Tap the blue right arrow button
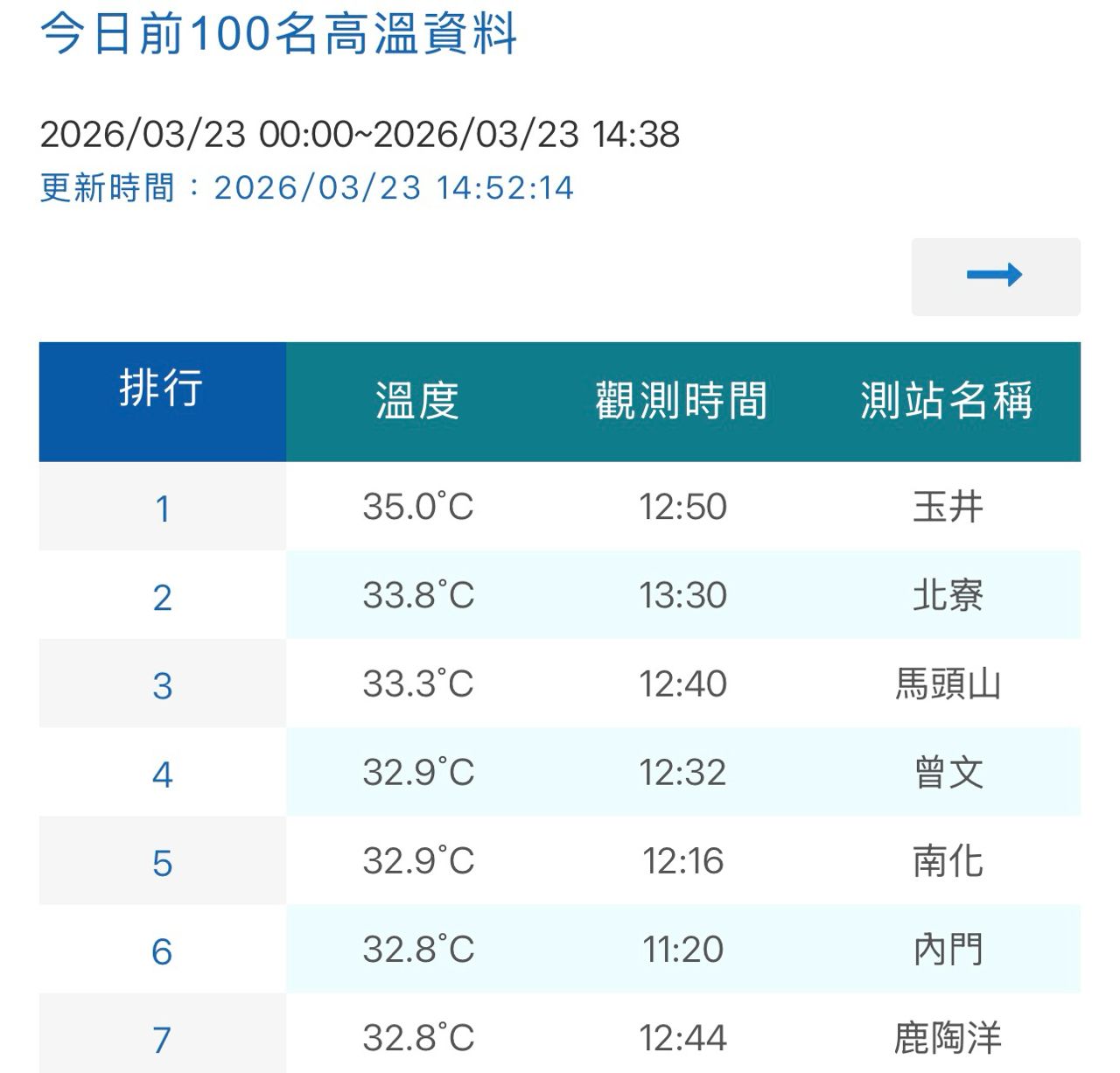 (x=995, y=276)
